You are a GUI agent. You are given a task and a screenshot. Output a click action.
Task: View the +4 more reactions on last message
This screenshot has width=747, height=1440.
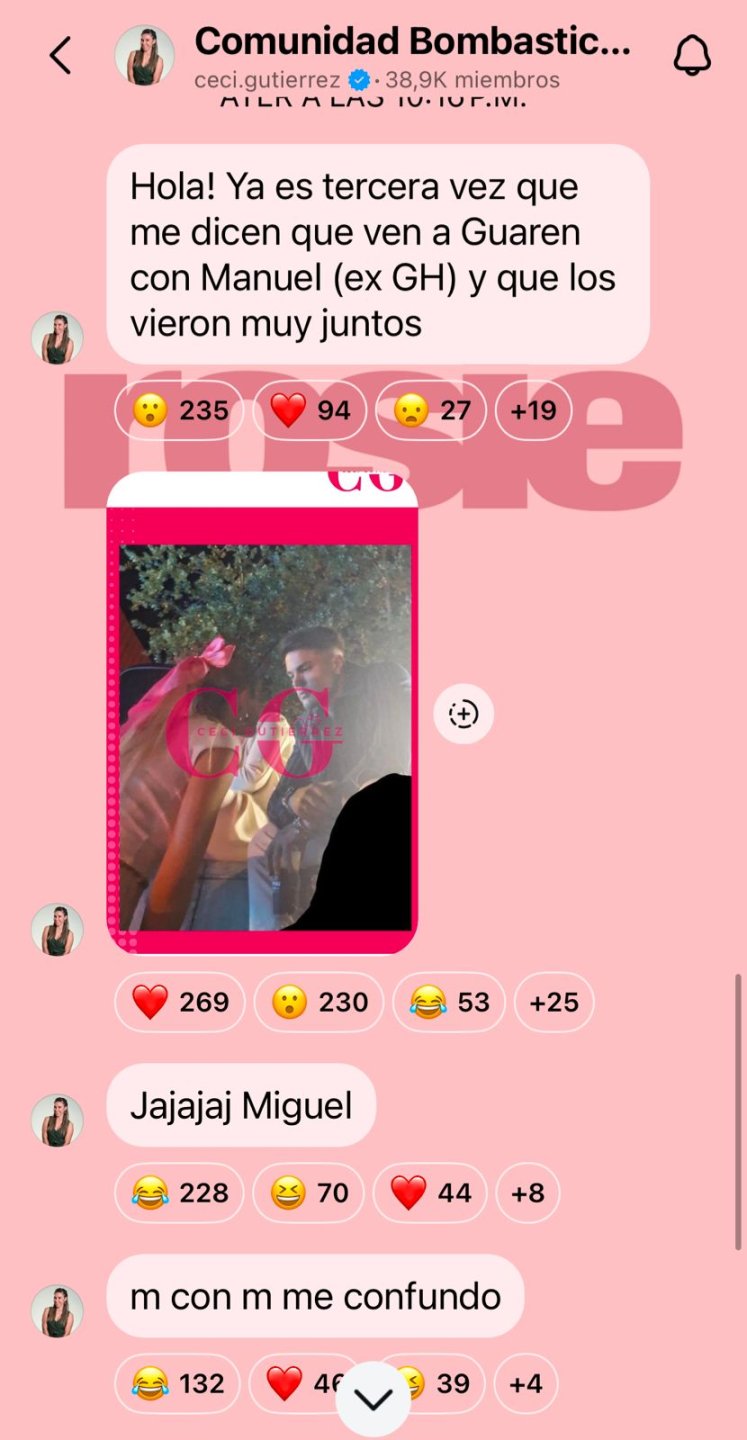pos(525,1383)
